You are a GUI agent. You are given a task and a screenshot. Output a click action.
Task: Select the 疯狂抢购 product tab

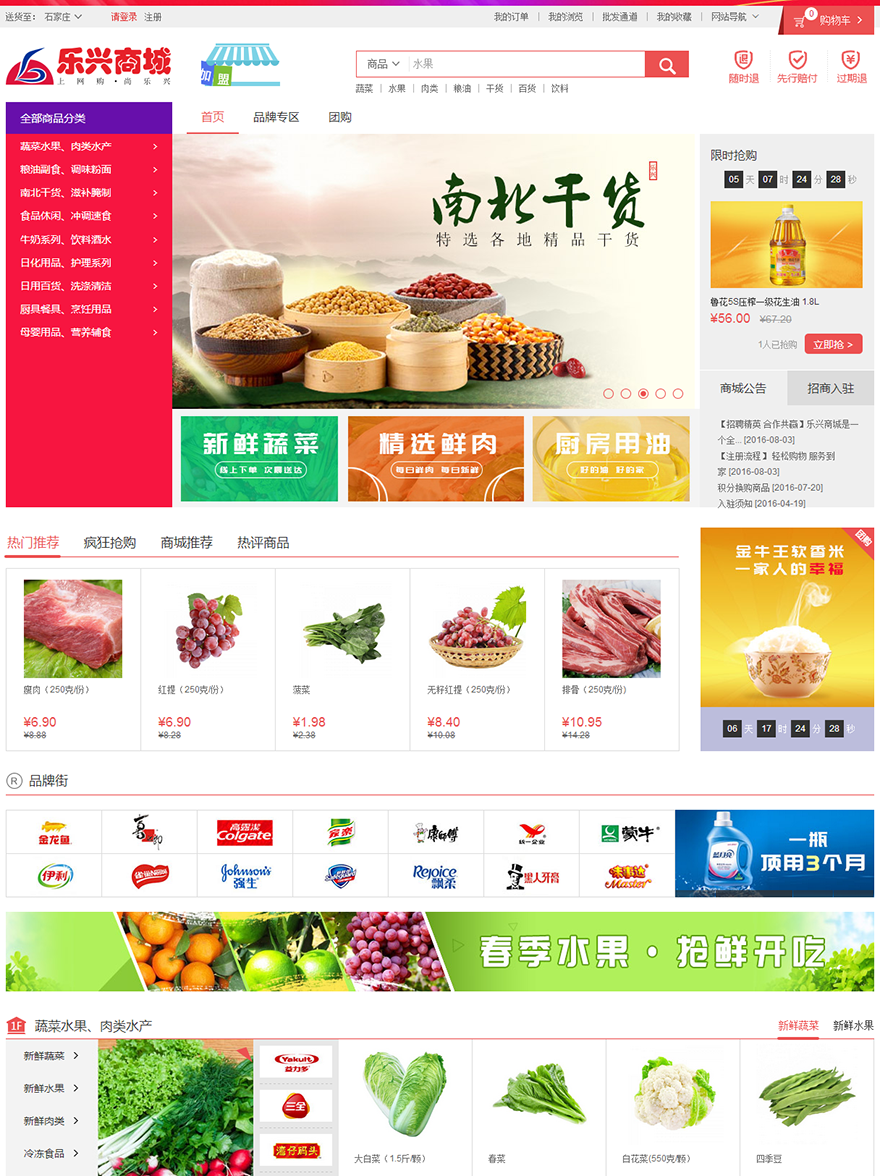(x=109, y=543)
